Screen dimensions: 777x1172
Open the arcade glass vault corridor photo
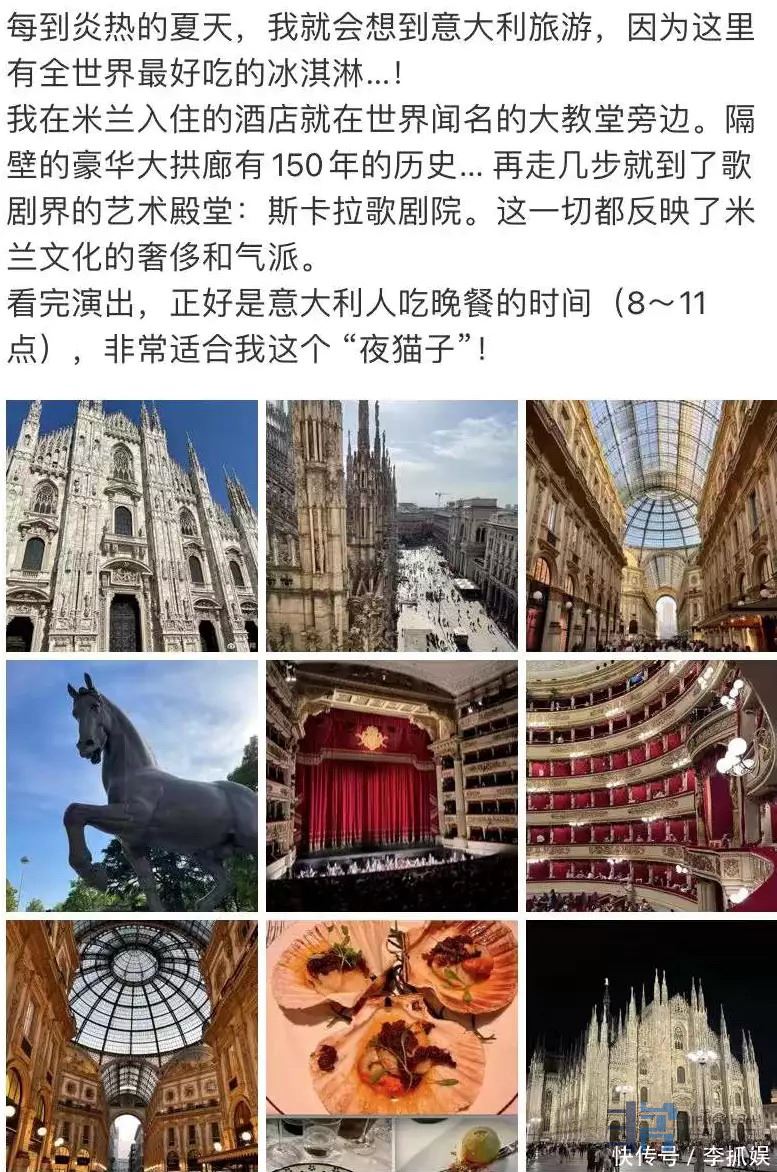click(651, 526)
